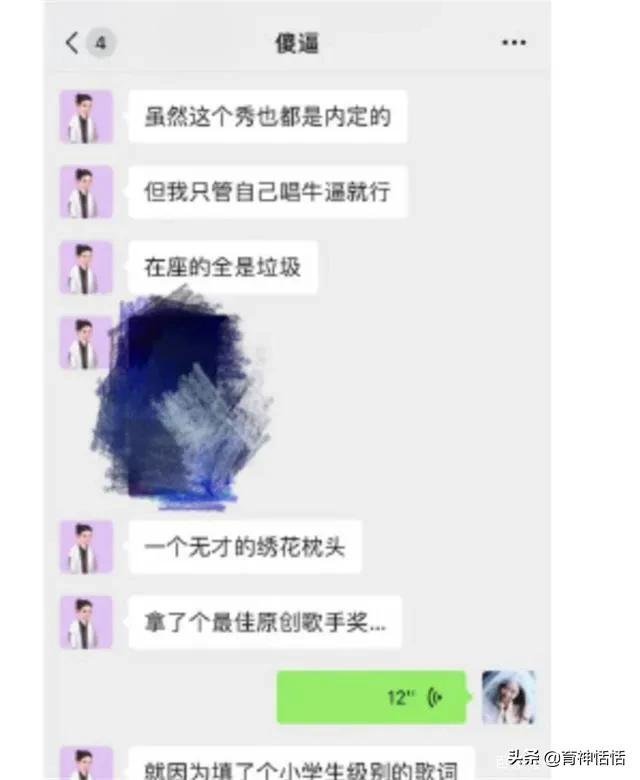Play the 12-second voice message
The image size is (640, 780).
372,697
